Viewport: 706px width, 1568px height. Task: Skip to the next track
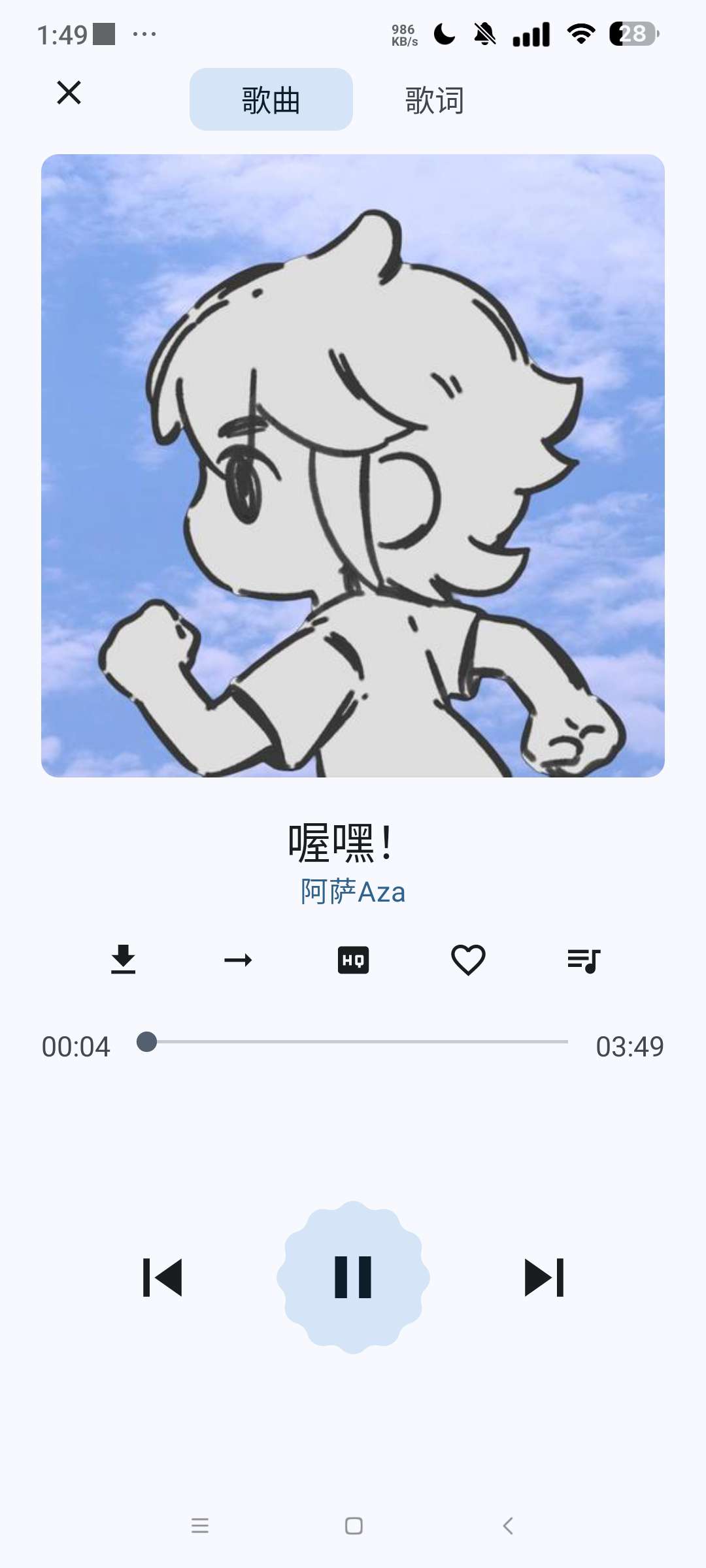(x=544, y=1277)
